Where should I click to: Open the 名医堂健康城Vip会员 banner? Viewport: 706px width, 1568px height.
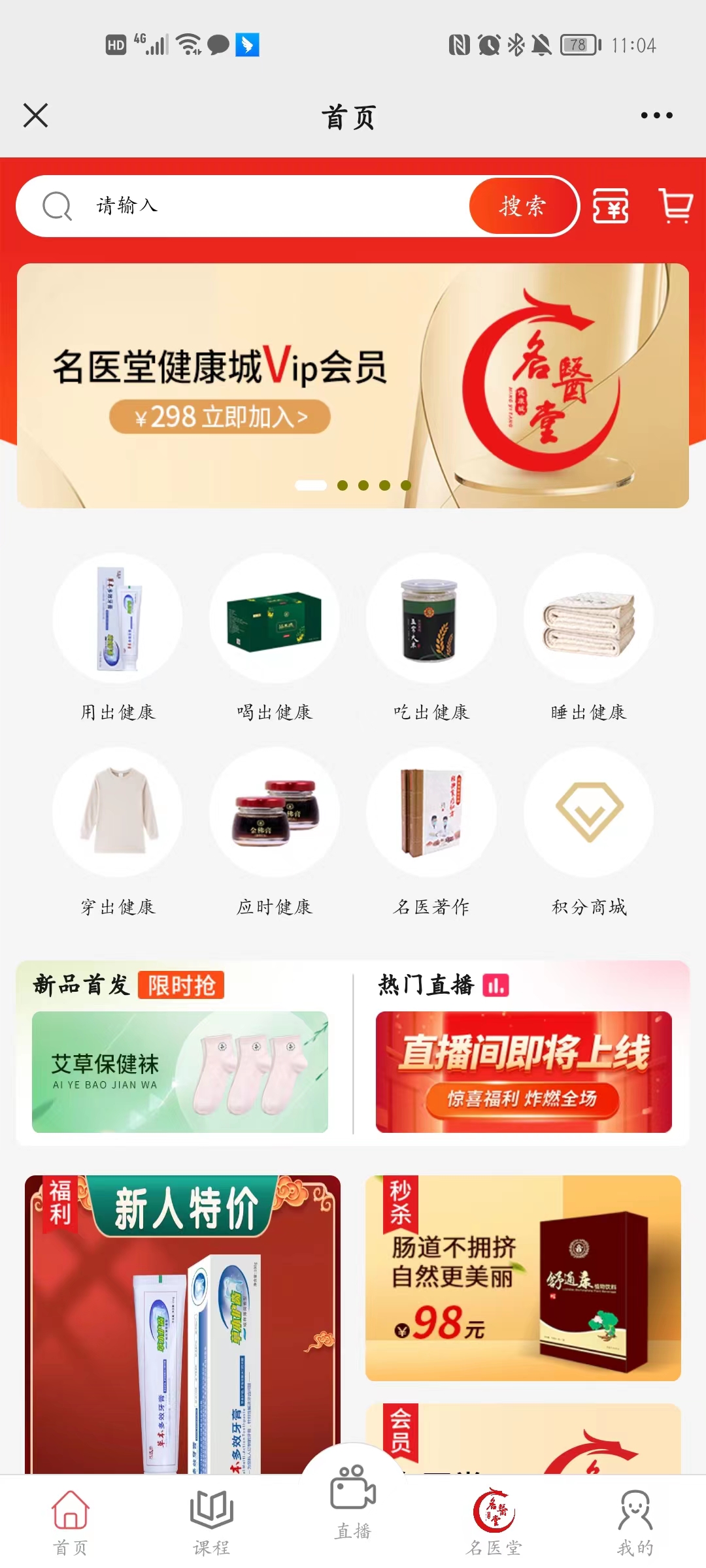(x=353, y=385)
